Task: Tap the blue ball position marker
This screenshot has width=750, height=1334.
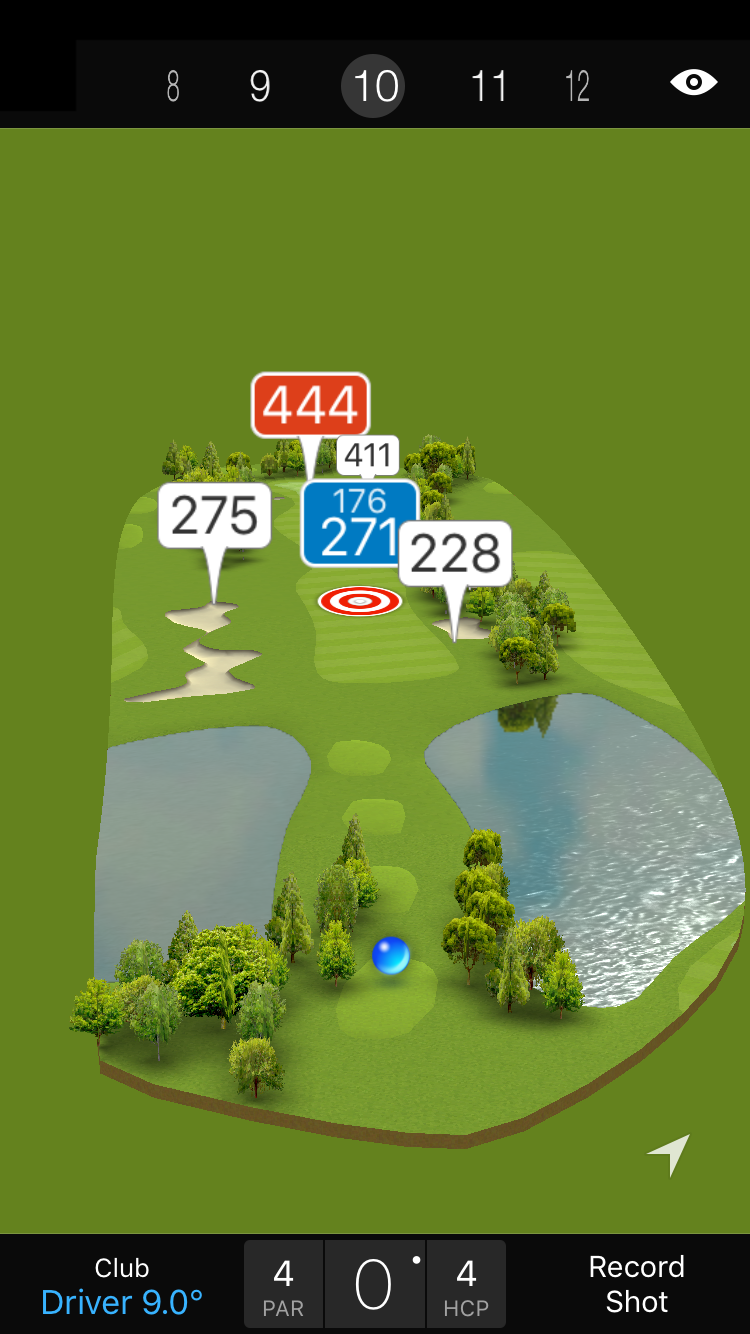Action: [x=390, y=955]
